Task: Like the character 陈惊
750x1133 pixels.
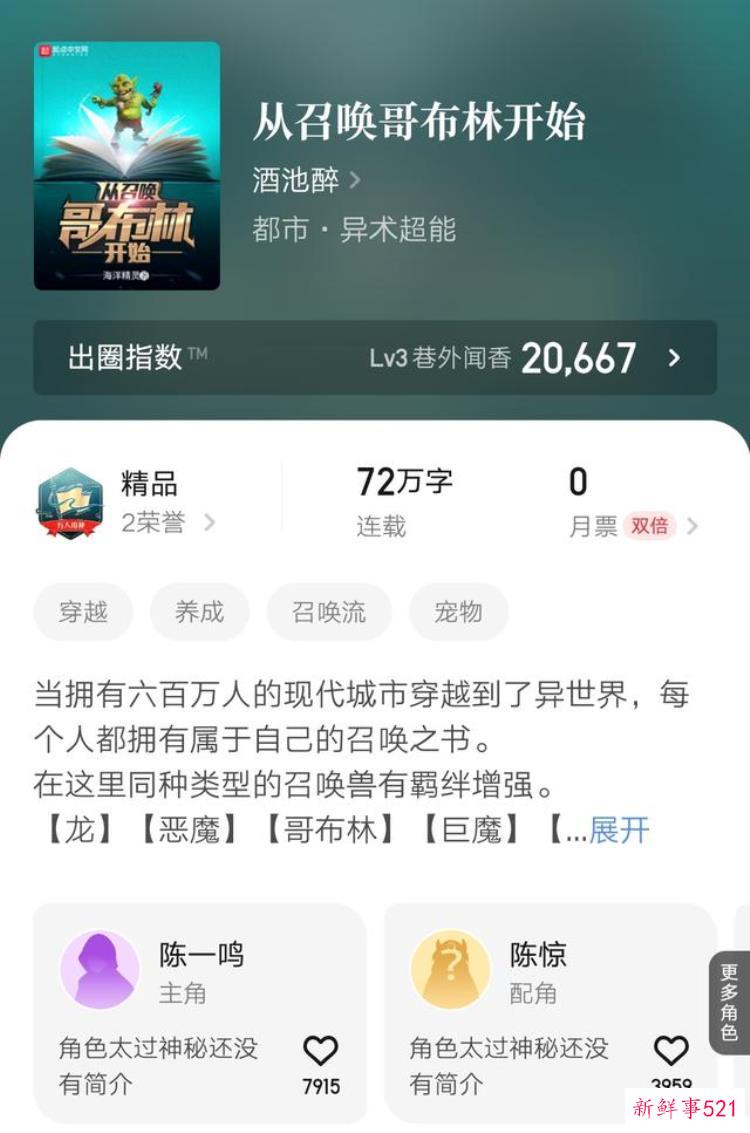Action: [x=671, y=1052]
